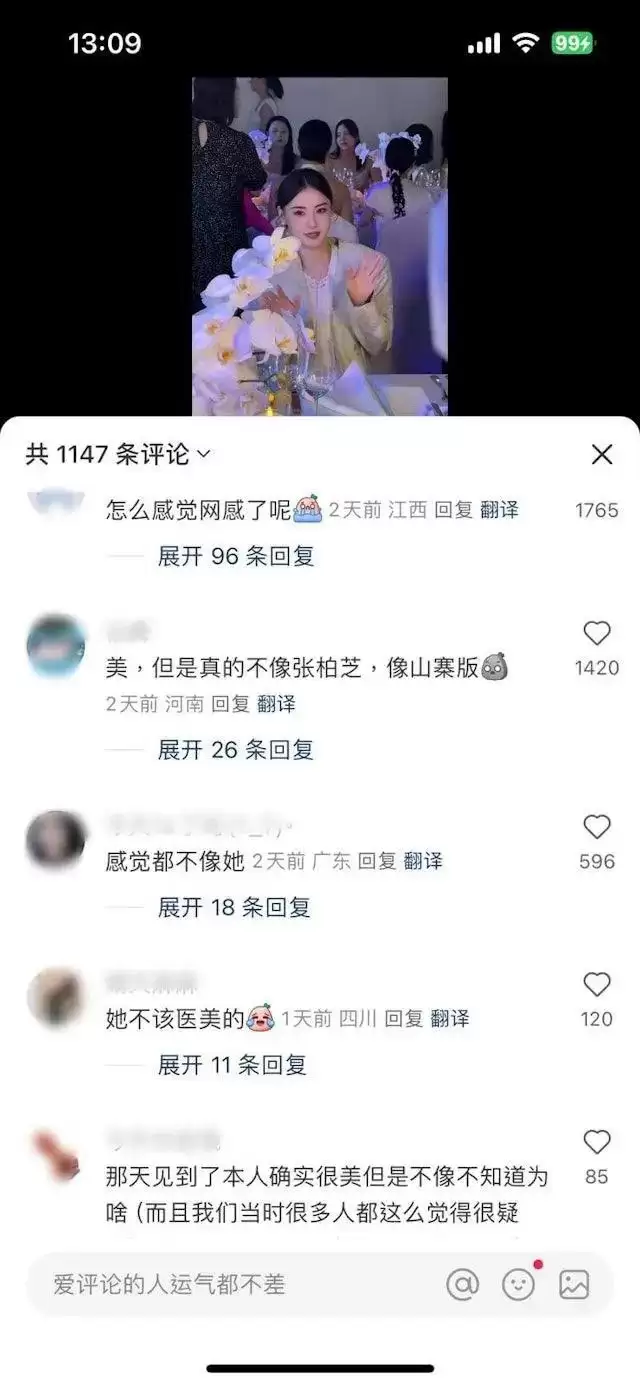Image resolution: width=640 pixels, height=1386 pixels.
Task: Expand 展开 18 条回复
Action: pos(234,907)
